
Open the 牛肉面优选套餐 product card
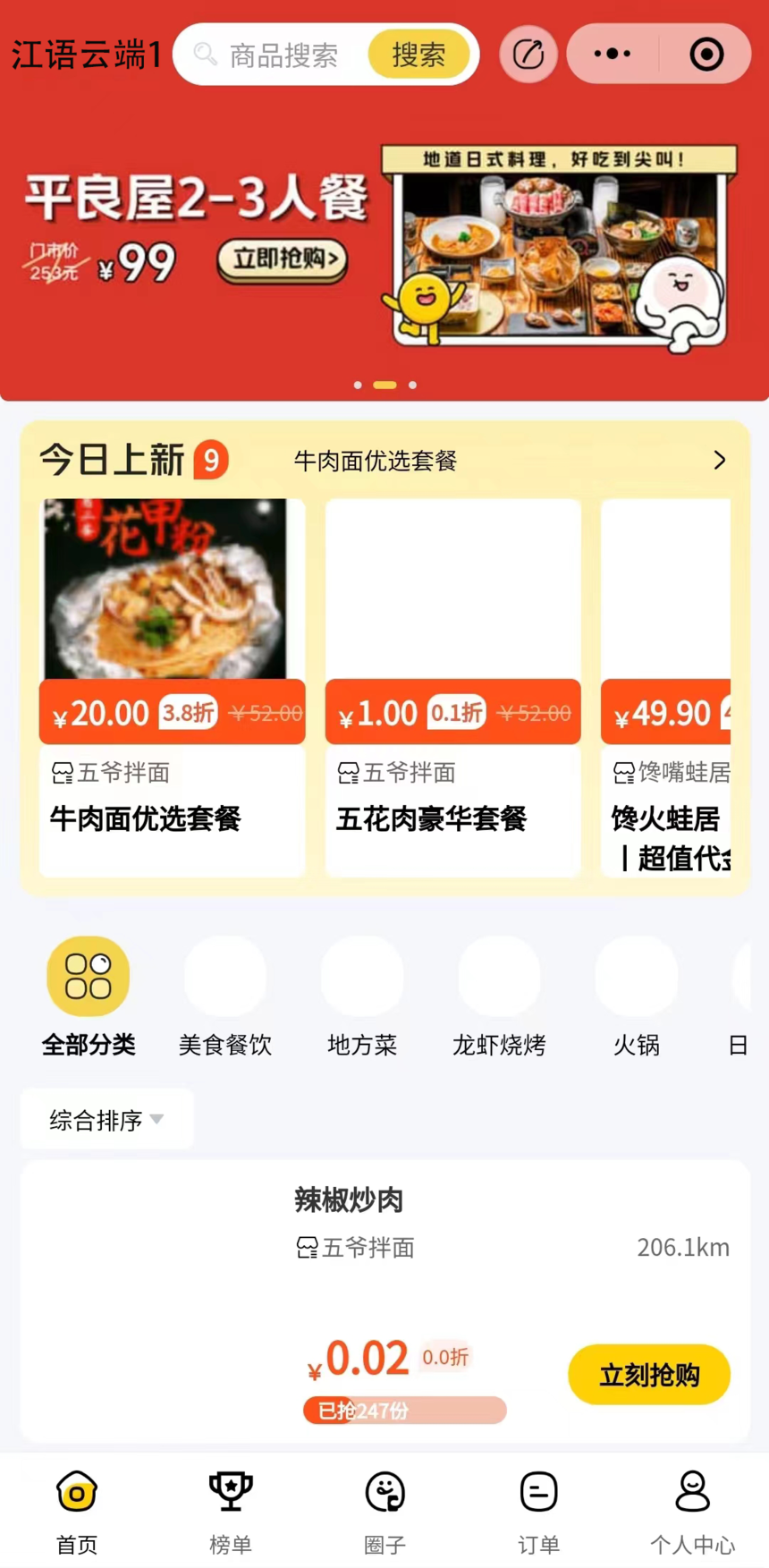point(173,687)
